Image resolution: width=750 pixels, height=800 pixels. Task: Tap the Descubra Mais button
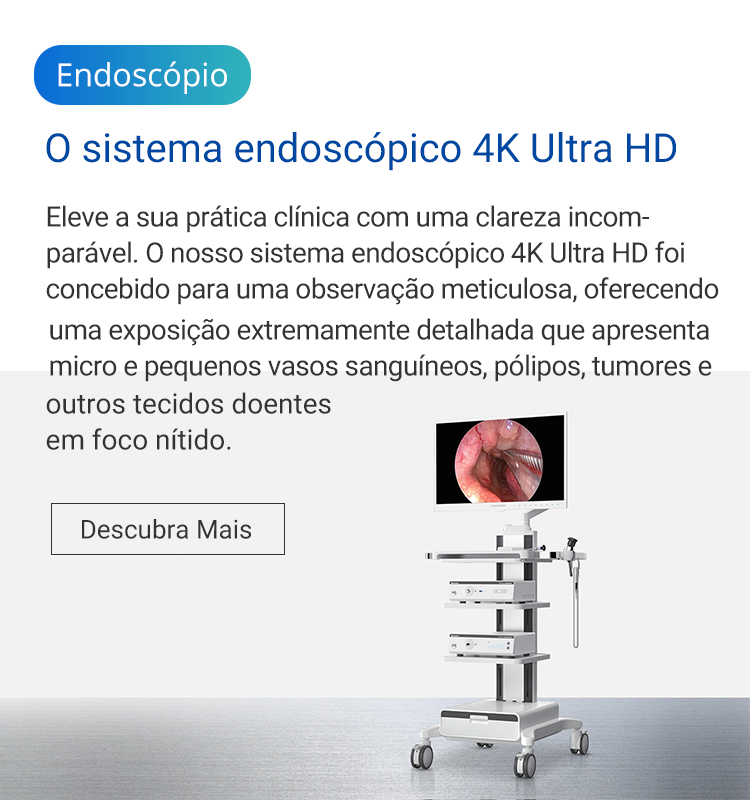167,529
